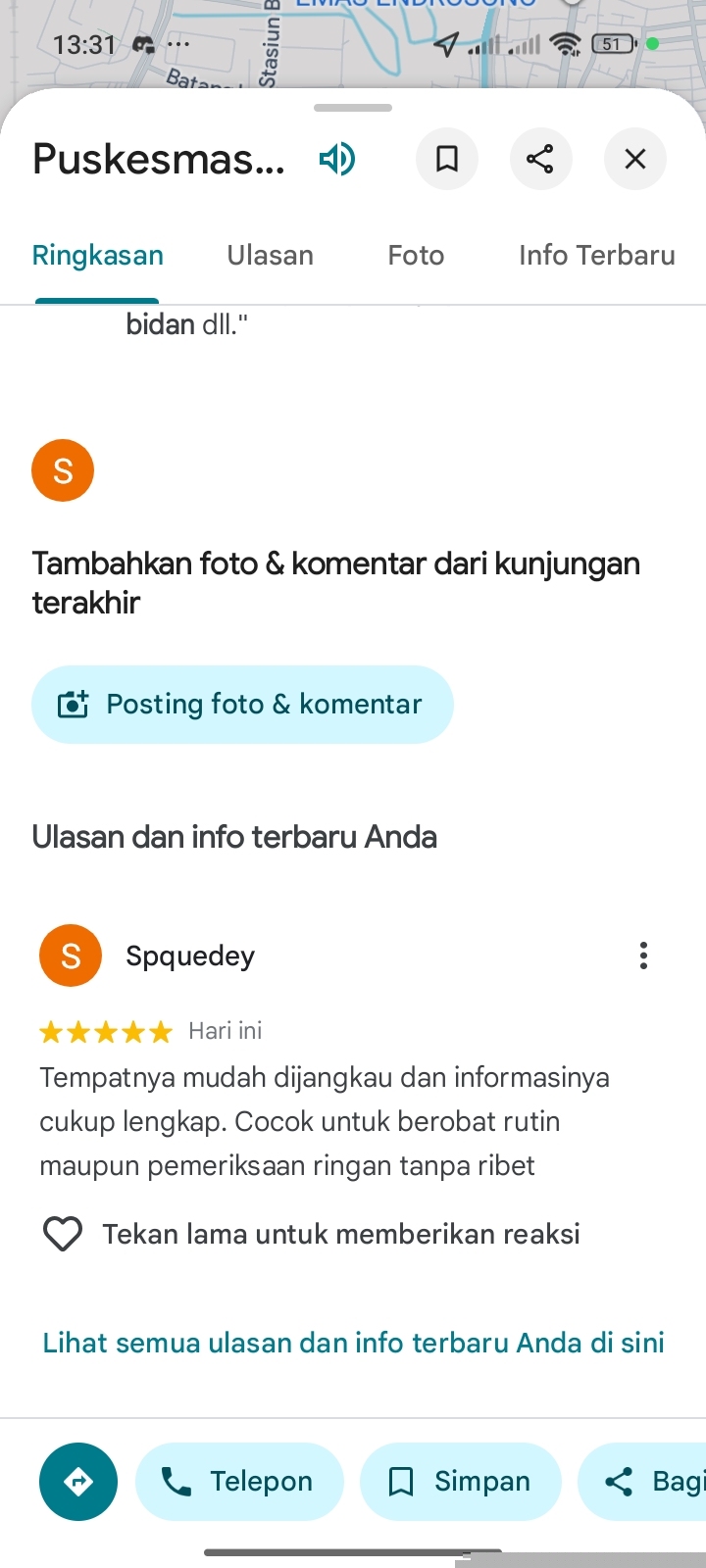Start directions with the round arrow button
Screen dimensions: 706x1568
pos(78,1482)
